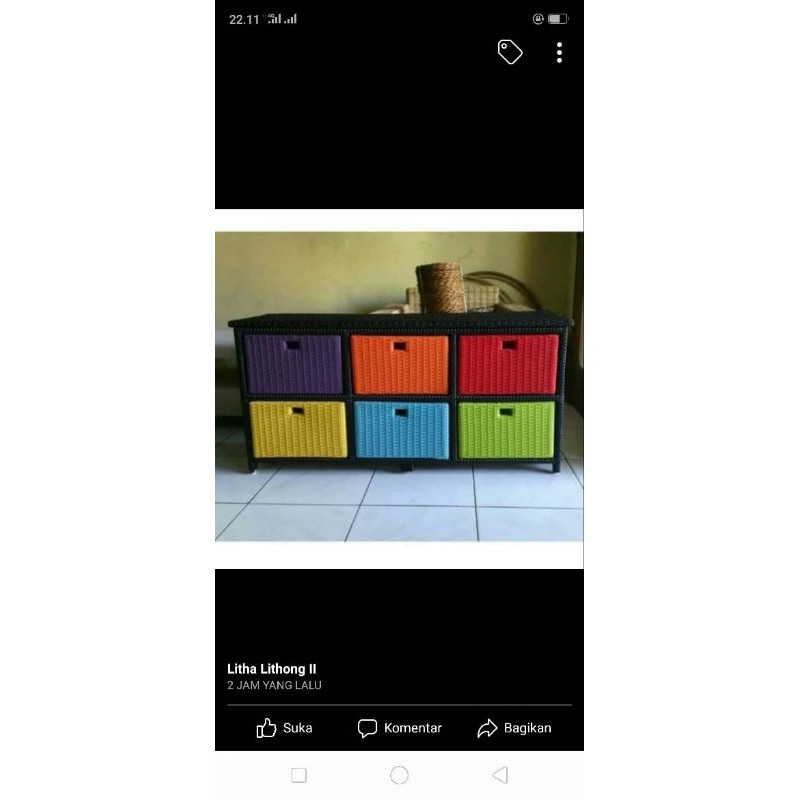Like the photo with Suka
This screenshot has height=800, width=800.
284,728
